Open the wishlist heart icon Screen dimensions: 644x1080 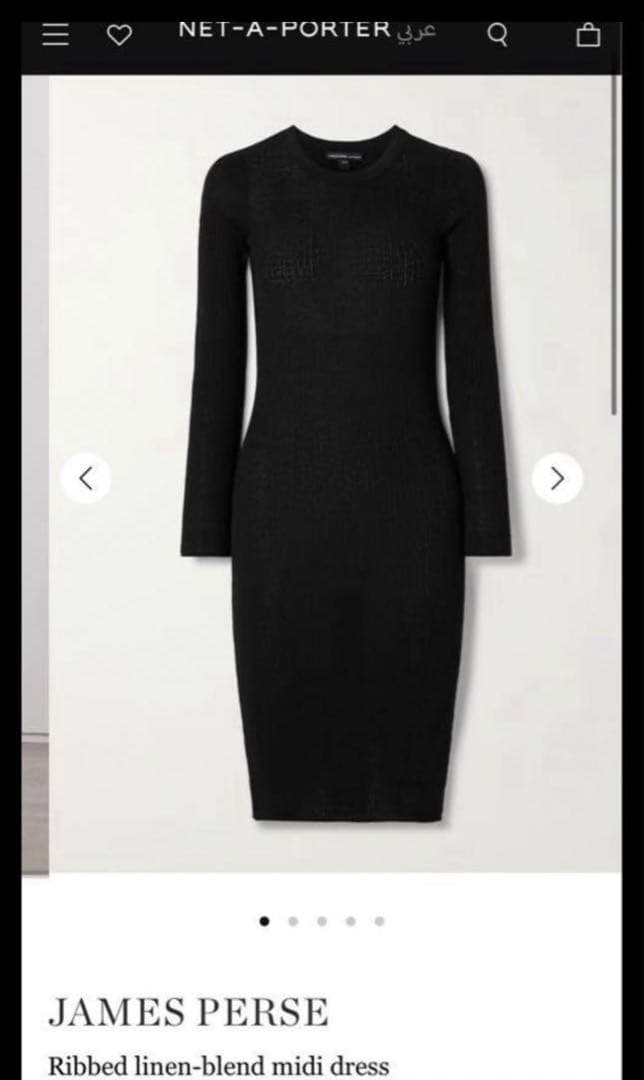[119, 36]
